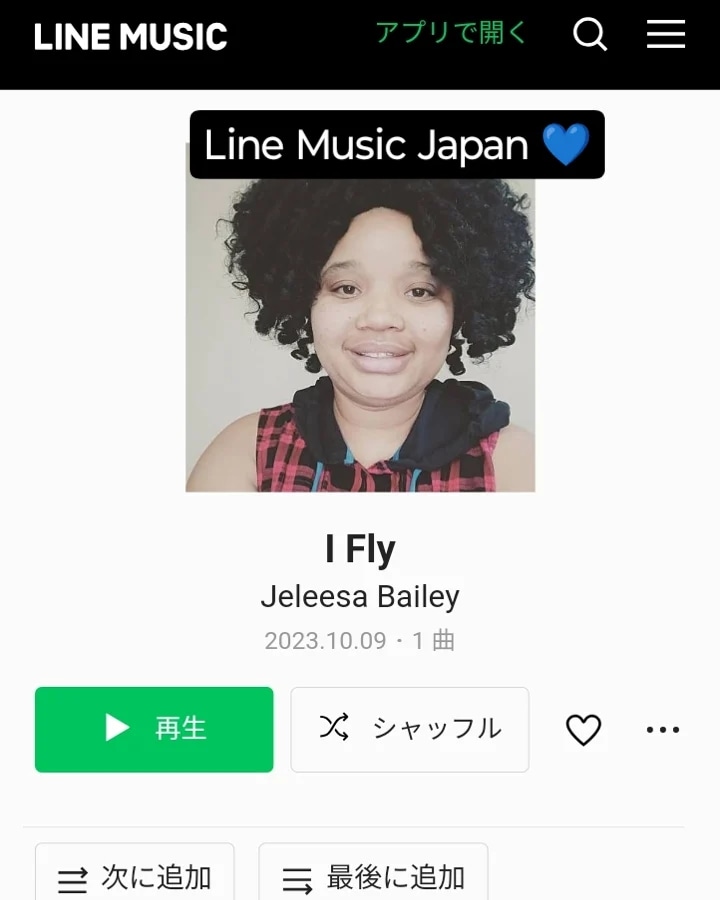Open the search icon in the header

(590, 35)
